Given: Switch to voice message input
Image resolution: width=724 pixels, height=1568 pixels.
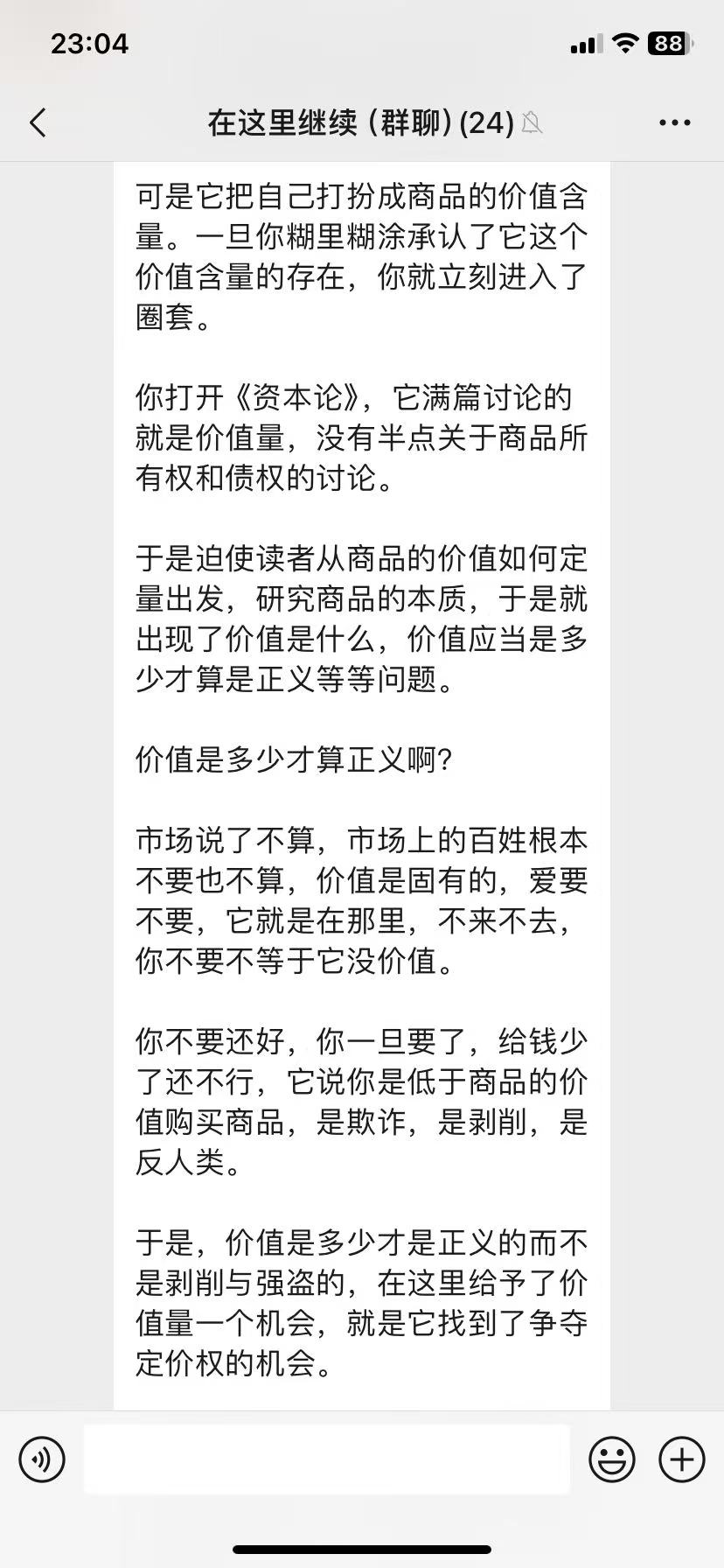Looking at the screenshot, I should (42, 1459).
